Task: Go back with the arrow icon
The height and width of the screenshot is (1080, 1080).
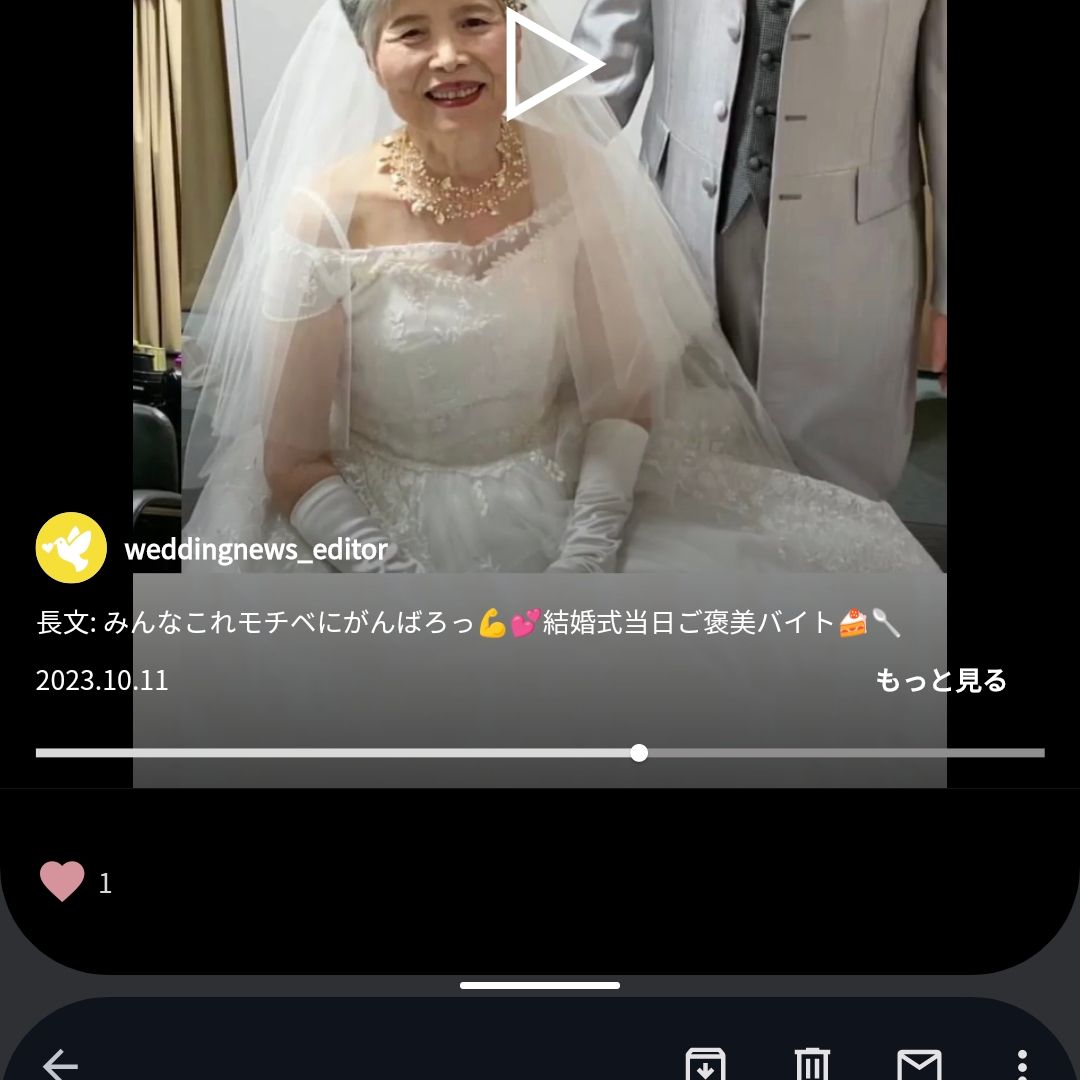Action: [60, 1064]
